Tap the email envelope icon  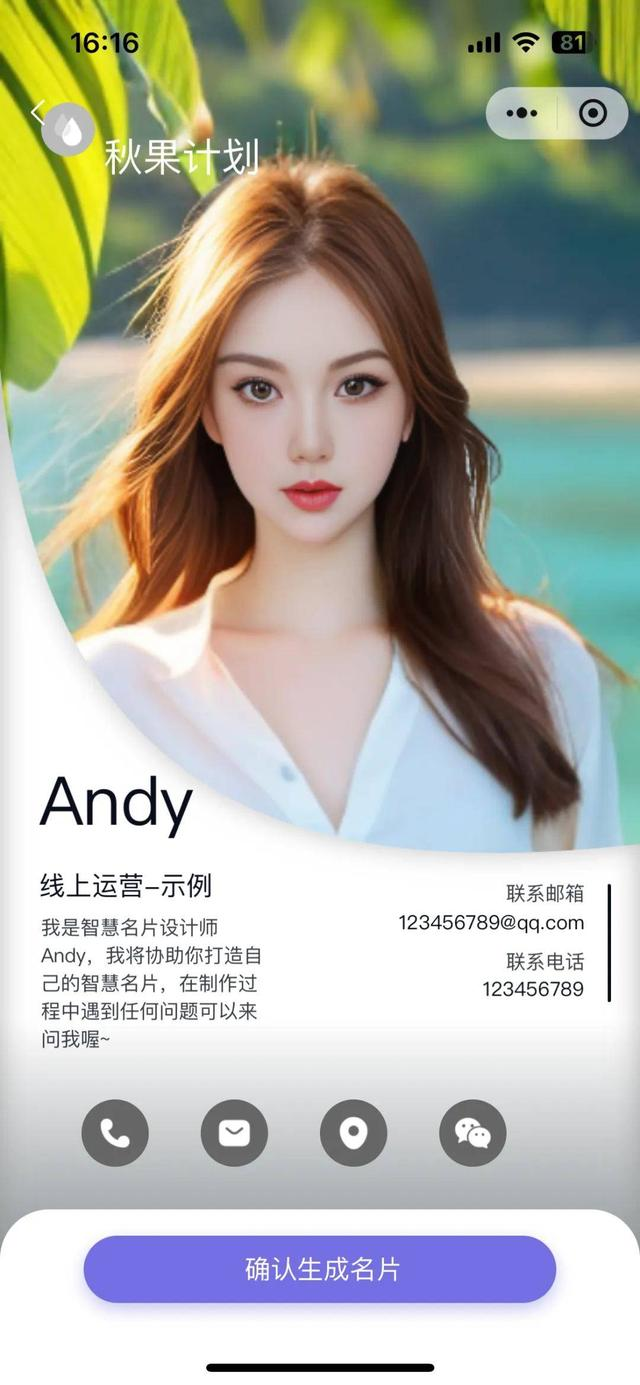234,1133
